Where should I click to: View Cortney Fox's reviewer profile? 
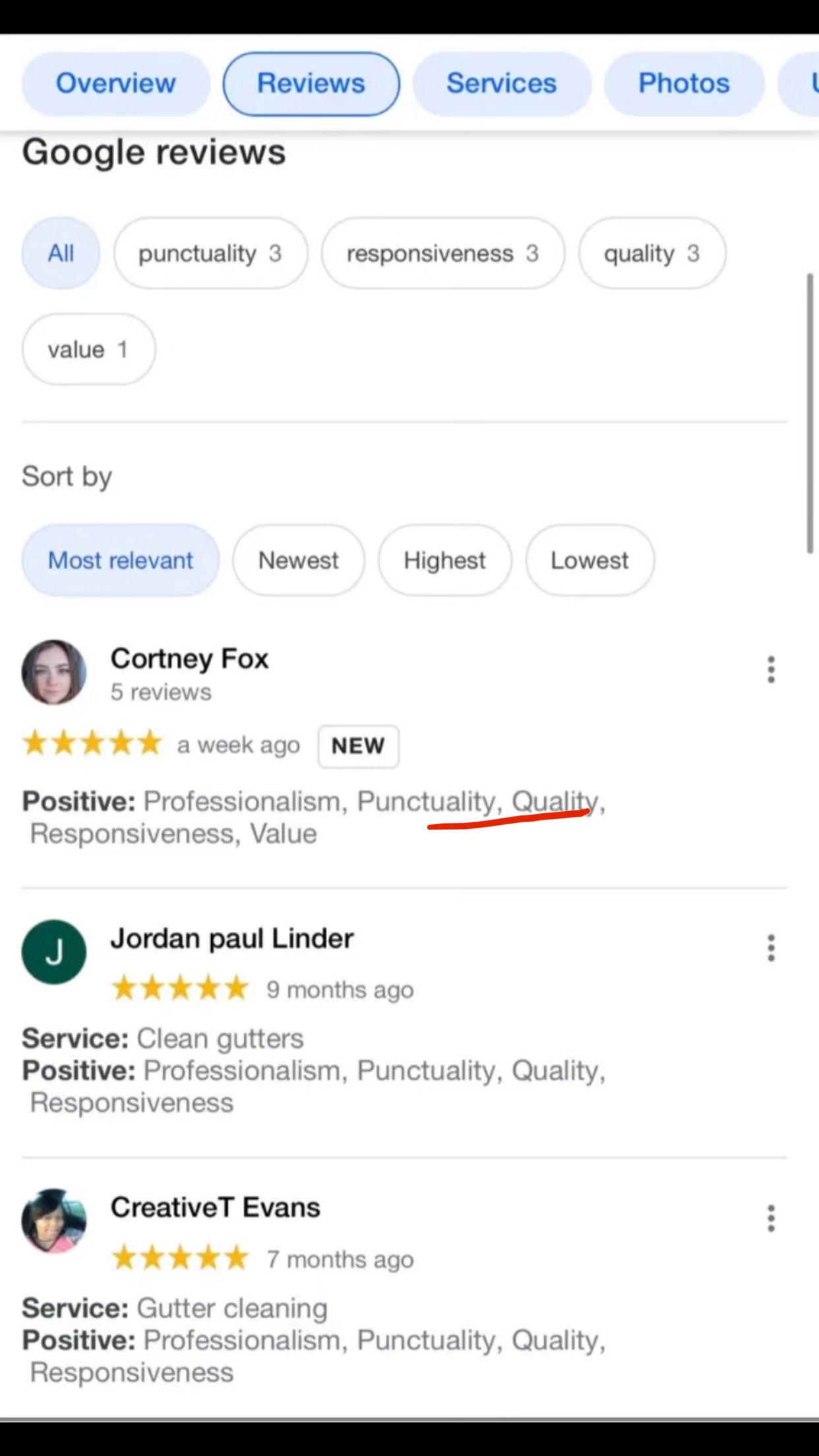click(189, 659)
